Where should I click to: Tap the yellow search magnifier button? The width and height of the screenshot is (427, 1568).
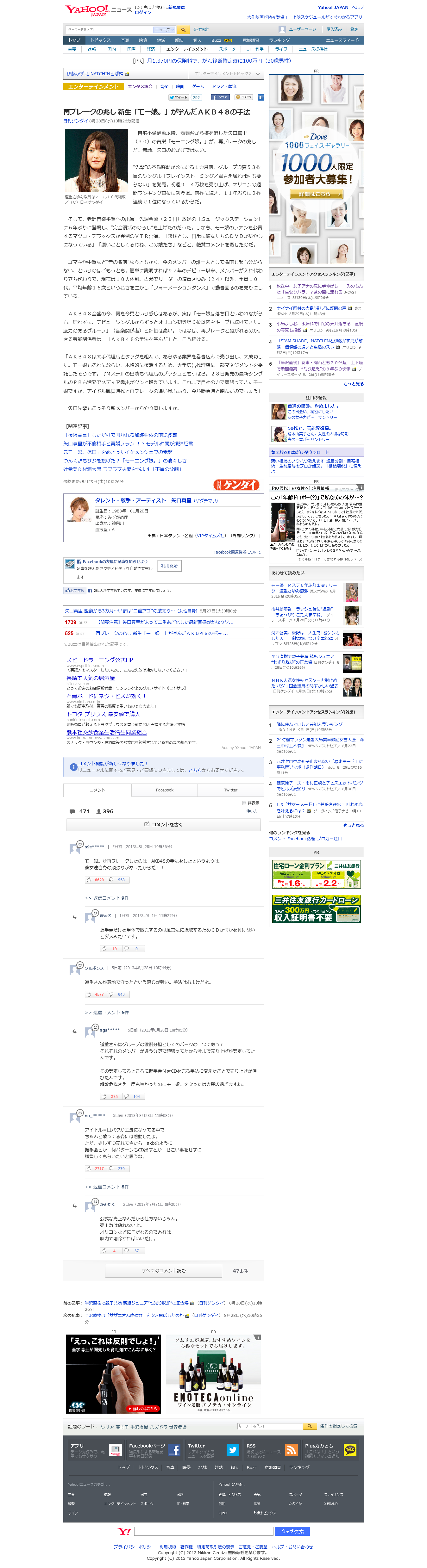[x=183, y=29]
